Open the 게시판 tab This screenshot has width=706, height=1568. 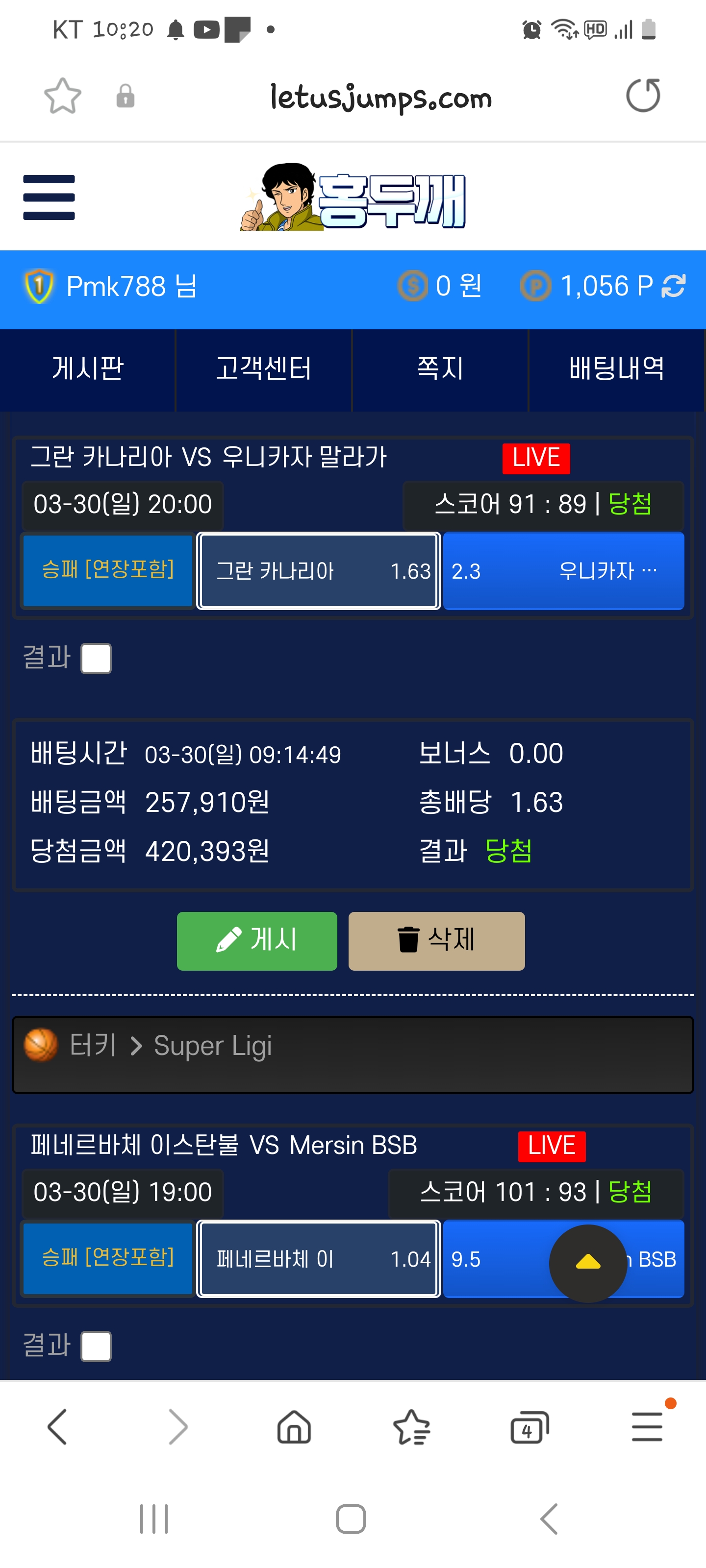[88, 369]
